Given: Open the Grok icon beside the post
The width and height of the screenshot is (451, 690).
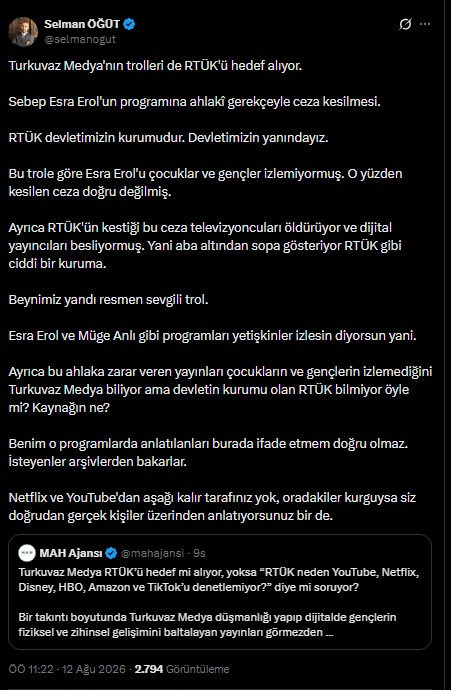Looking at the screenshot, I should tap(405, 25).
